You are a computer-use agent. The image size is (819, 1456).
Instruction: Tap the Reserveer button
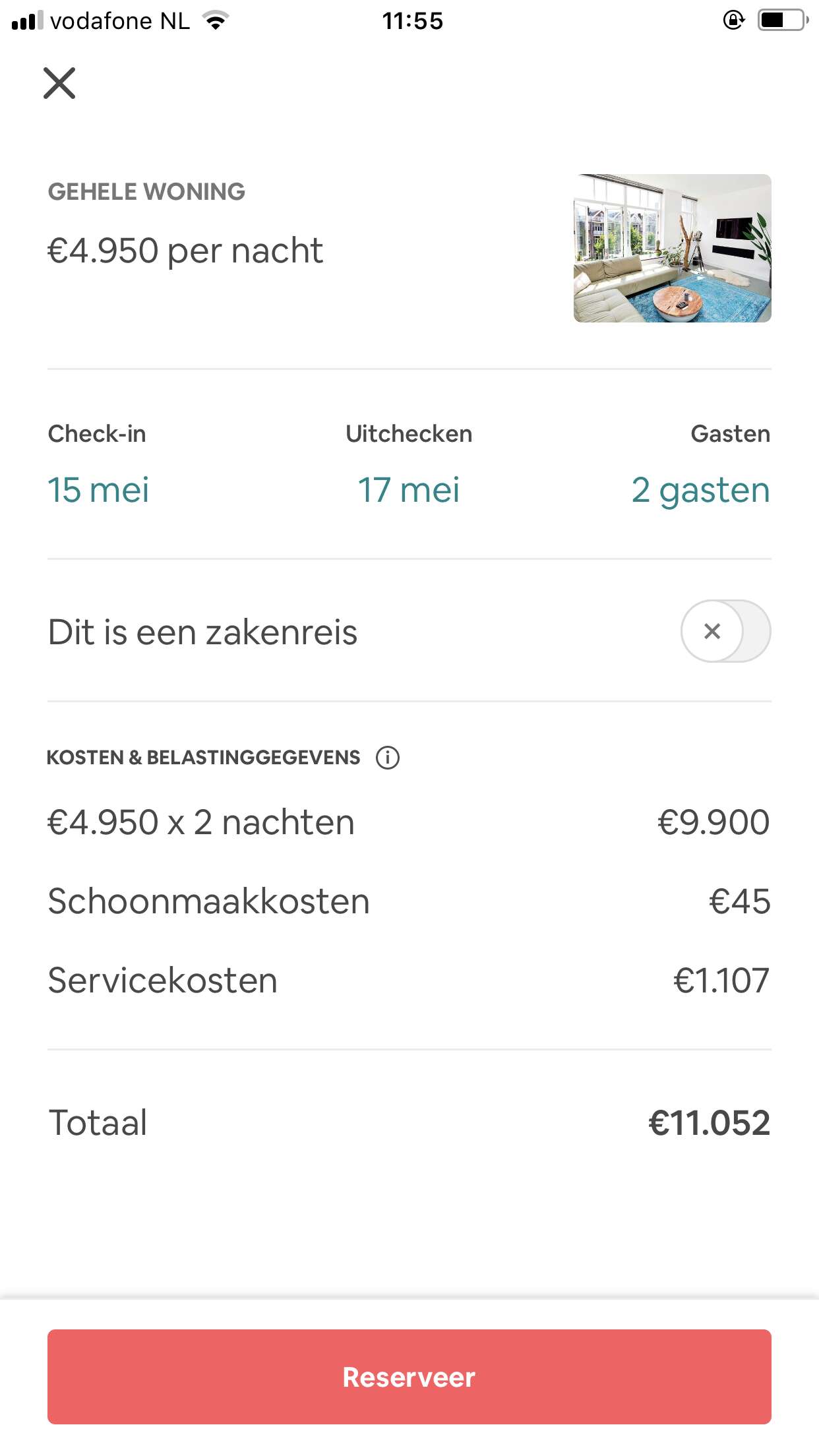pos(409,1377)
